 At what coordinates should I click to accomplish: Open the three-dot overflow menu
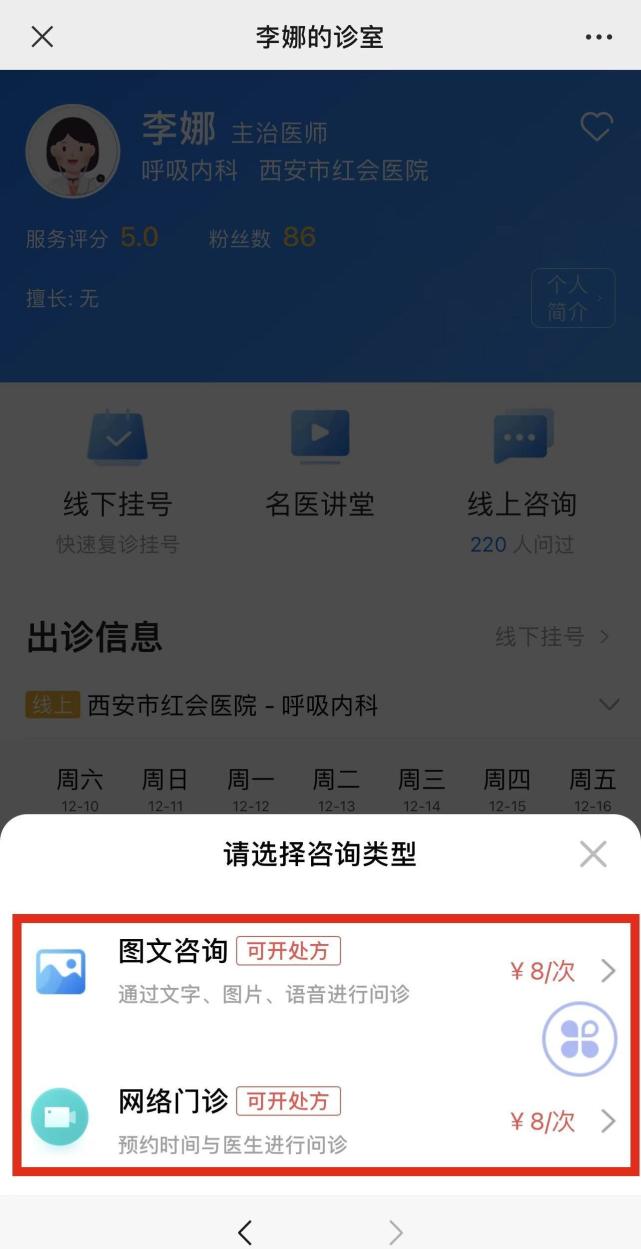point(598,37)
